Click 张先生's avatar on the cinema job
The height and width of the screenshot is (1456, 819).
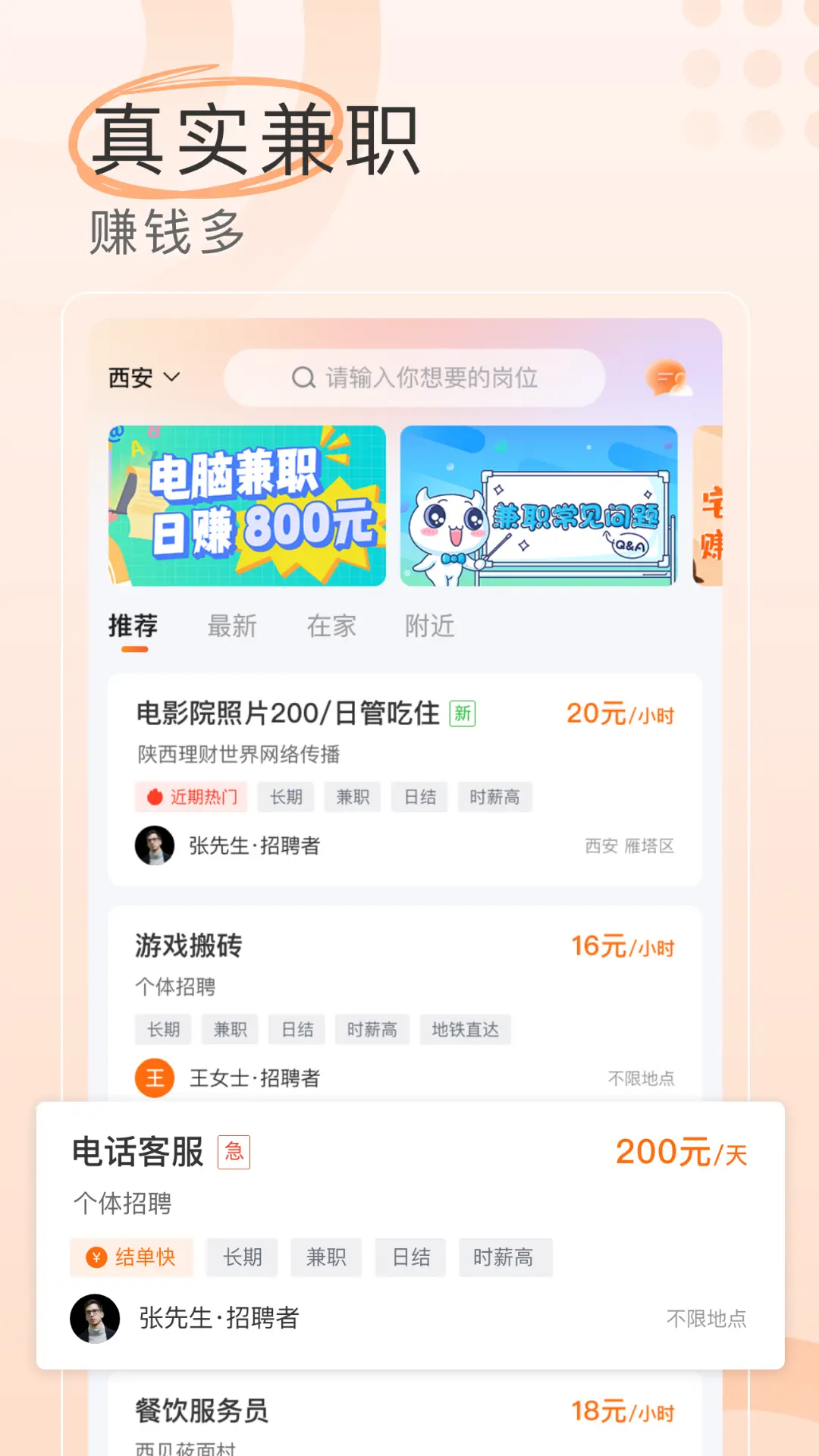(x=155, y=847)
